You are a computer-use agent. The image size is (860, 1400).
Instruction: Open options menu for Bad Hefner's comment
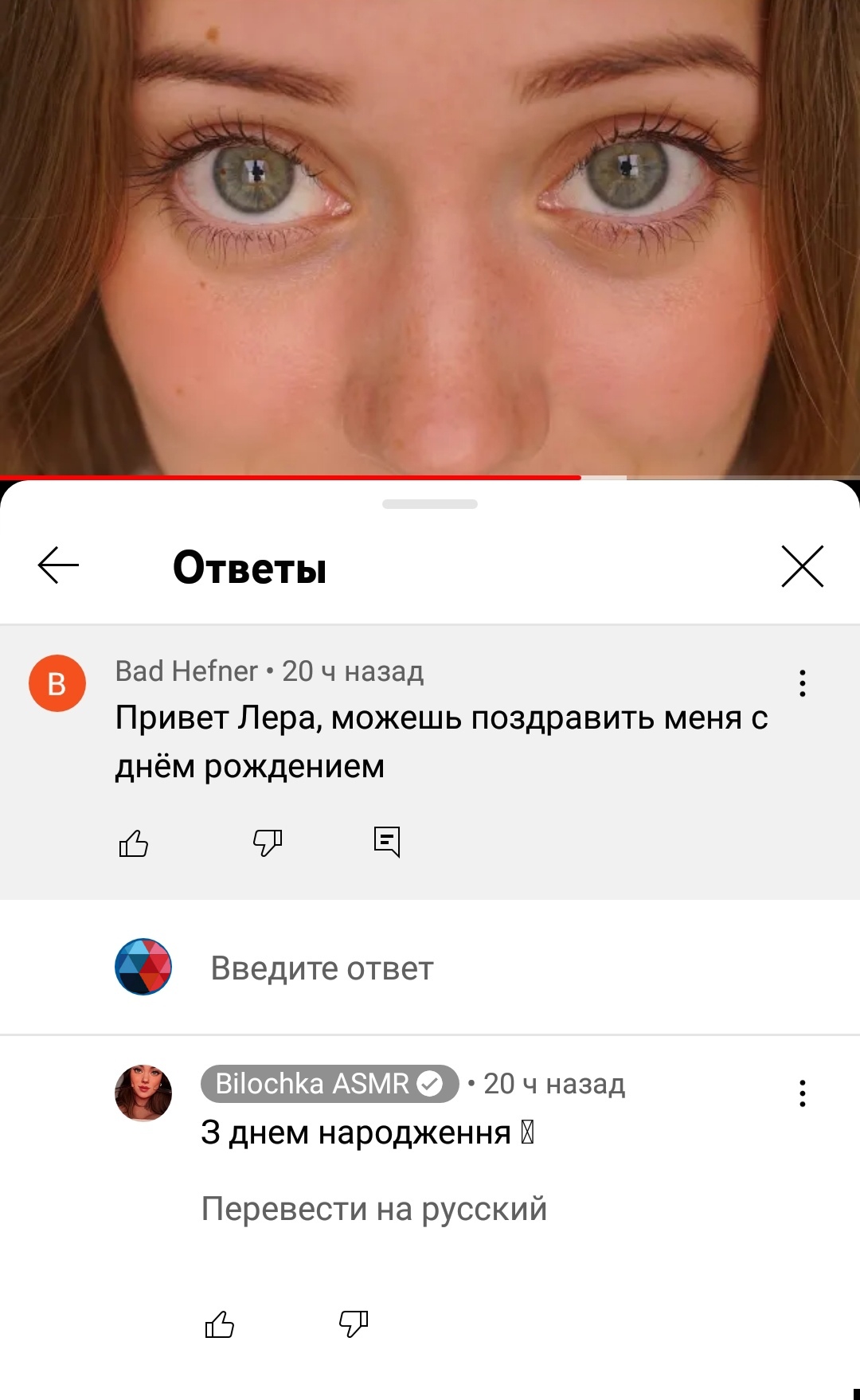click(x=802, y=683)
